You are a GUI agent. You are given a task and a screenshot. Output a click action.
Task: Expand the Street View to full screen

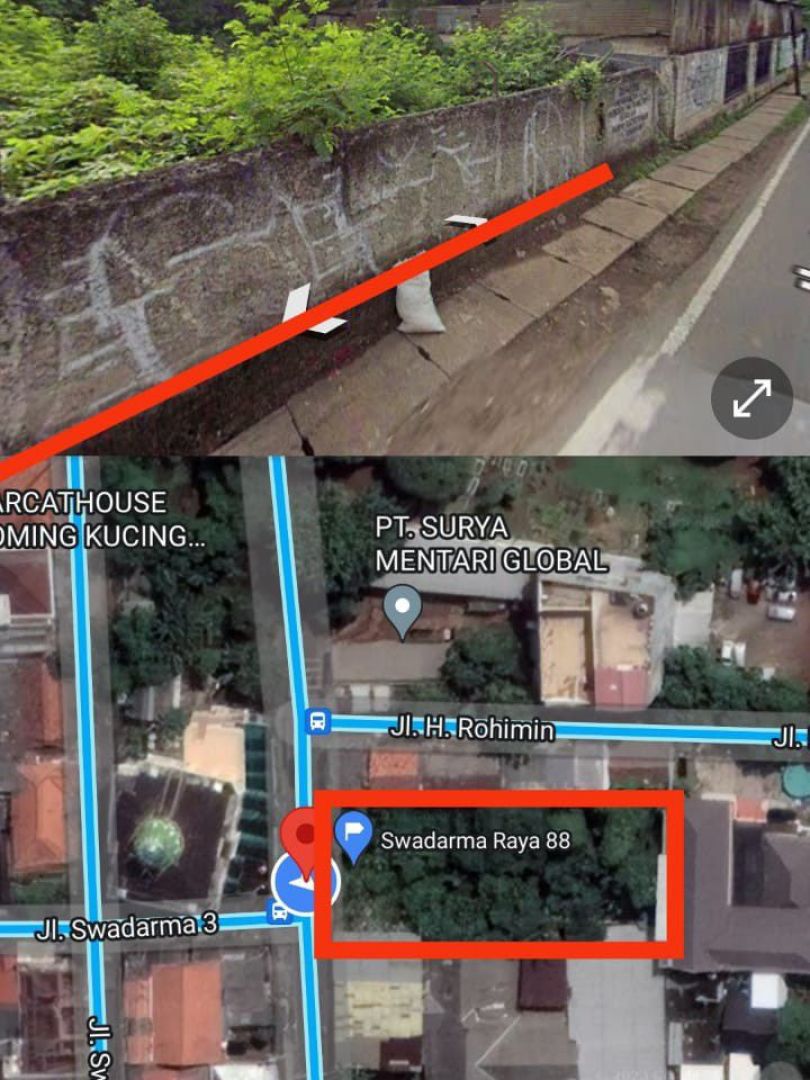(752, 399)
